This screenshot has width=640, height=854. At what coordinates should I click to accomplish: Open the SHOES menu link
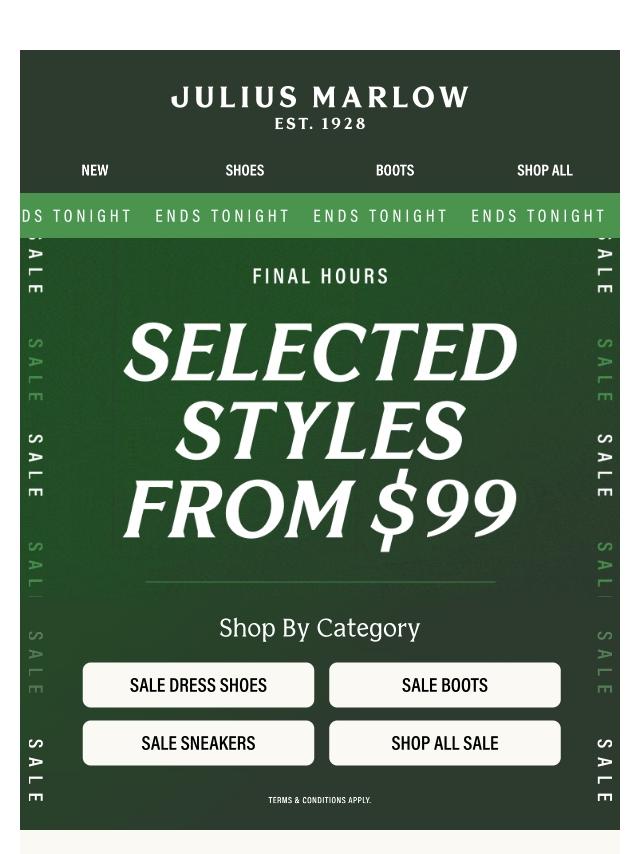(245, 170)
